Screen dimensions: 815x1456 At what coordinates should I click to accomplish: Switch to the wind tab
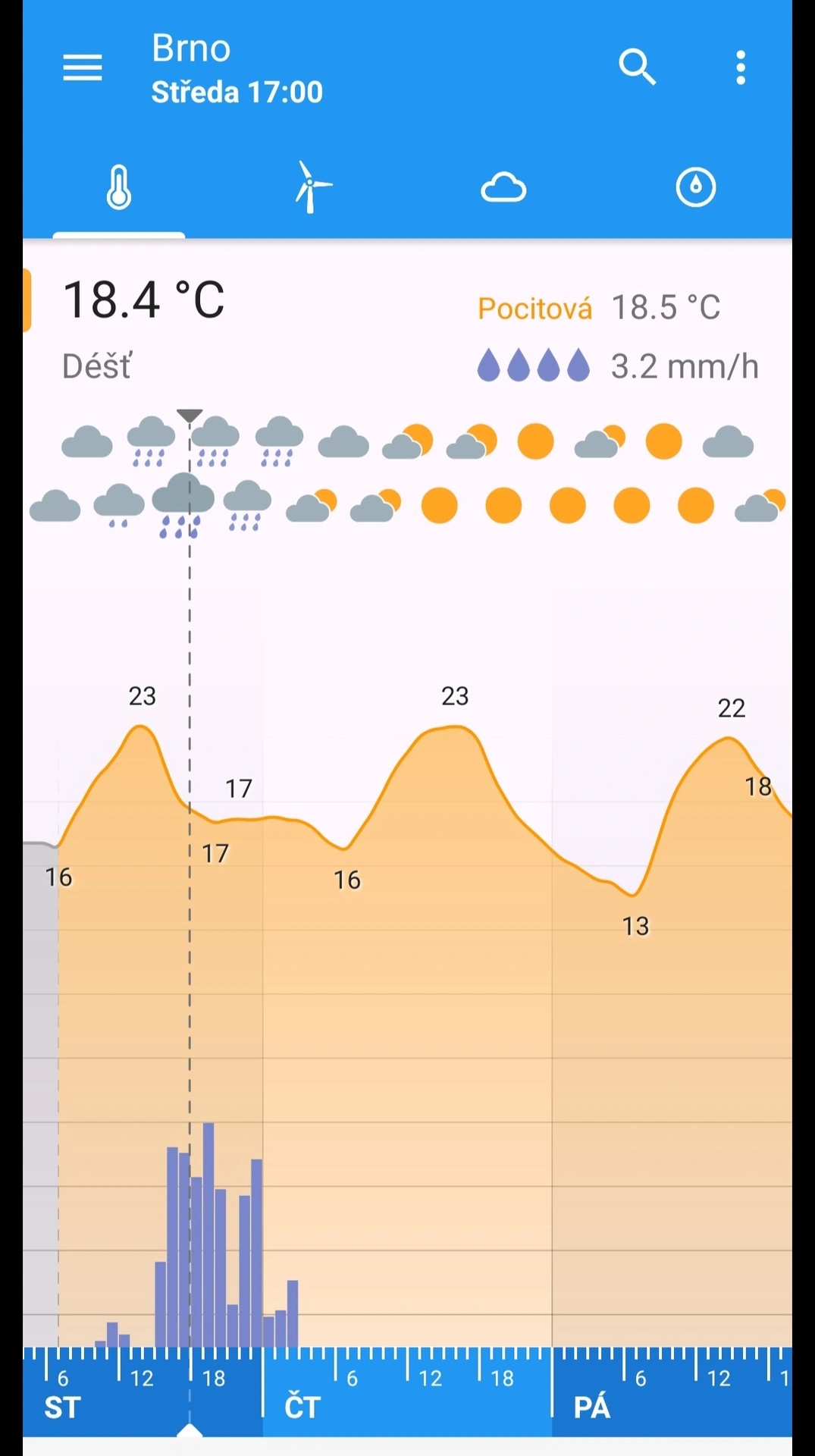[311, 187]
